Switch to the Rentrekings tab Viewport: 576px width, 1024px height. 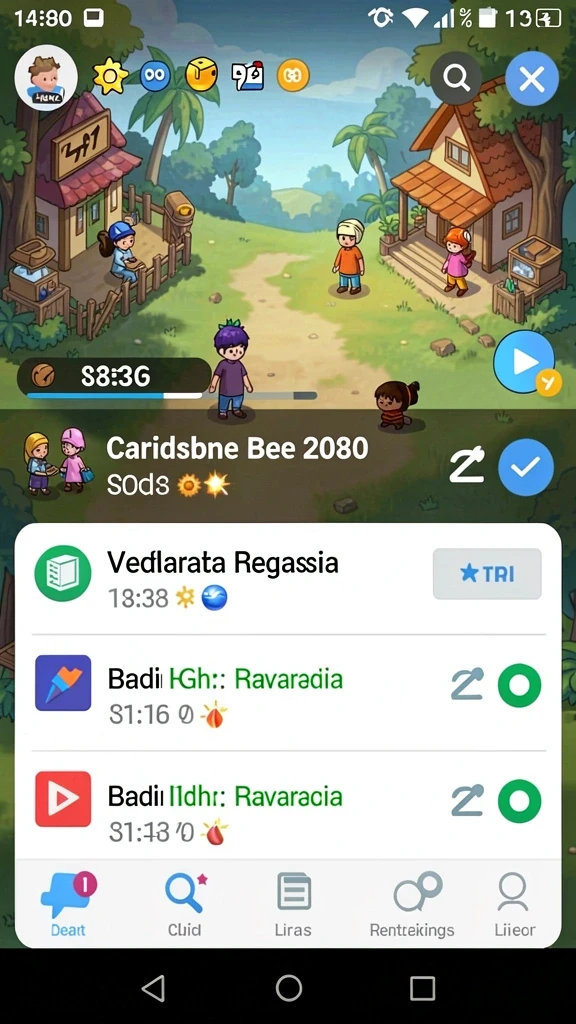412,904
